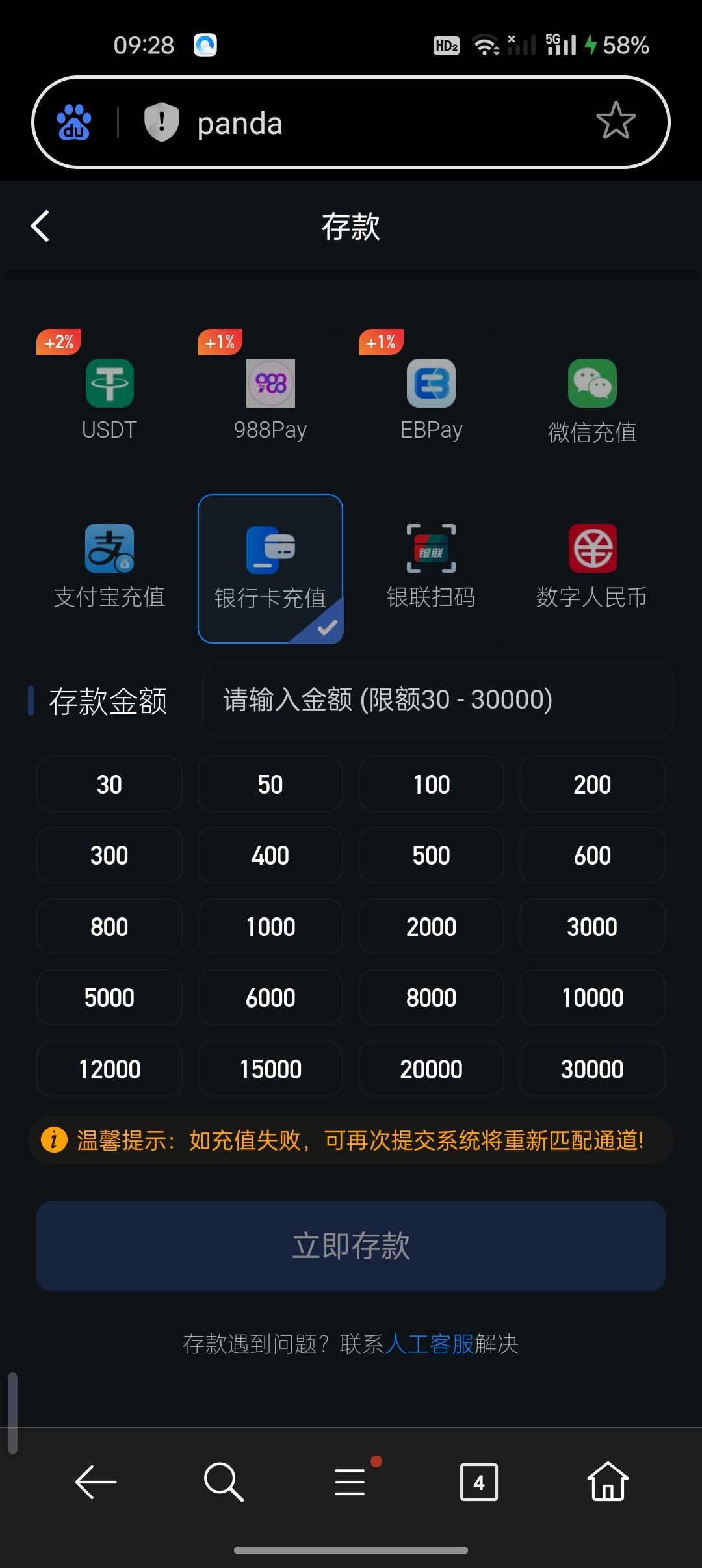Bookmark this page with the star icon
This screenshot has height=1568, width=702.
pyautogui.click(x=615, y=121)
